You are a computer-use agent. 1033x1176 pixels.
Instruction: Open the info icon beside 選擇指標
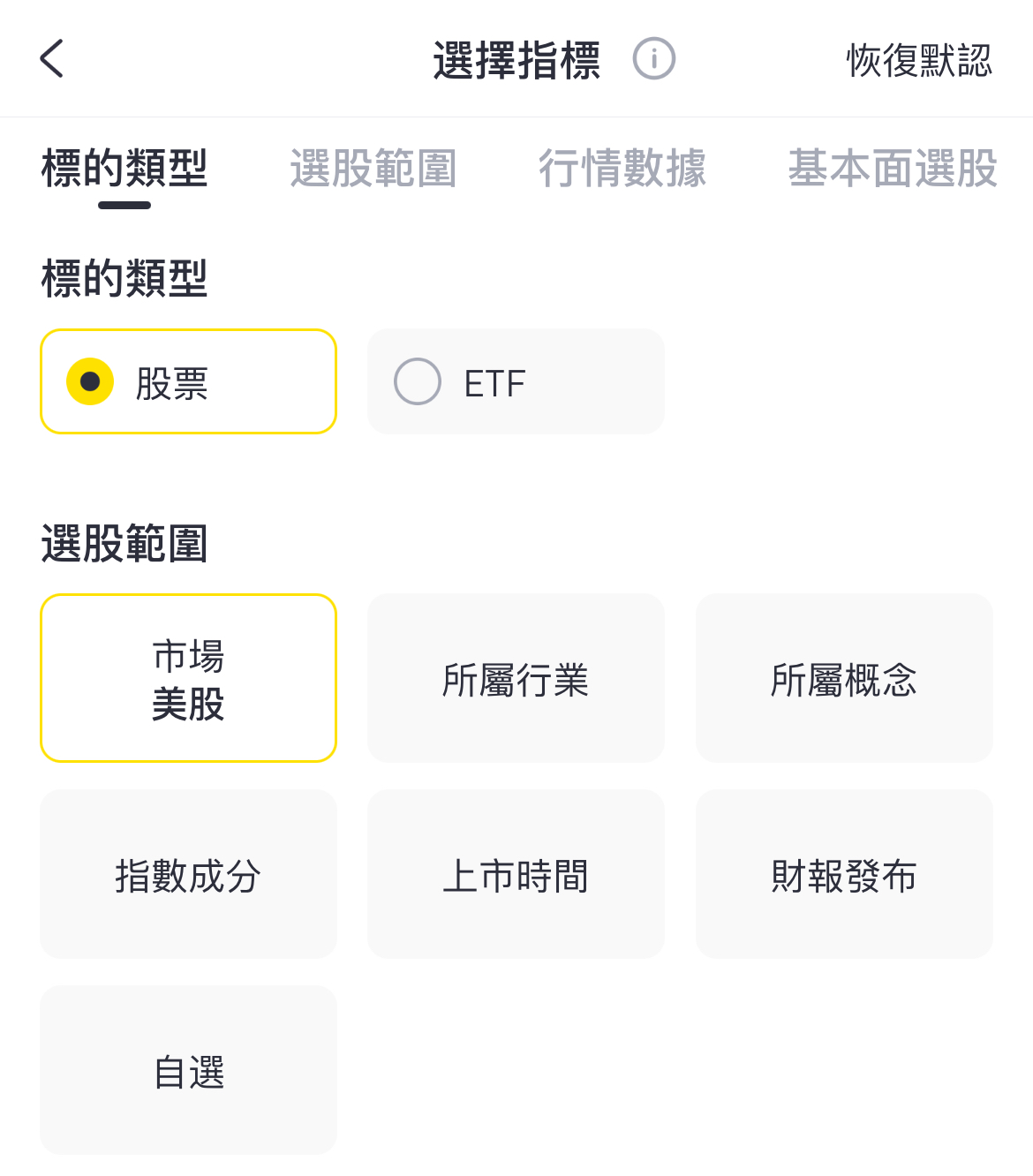coord(653,59)
